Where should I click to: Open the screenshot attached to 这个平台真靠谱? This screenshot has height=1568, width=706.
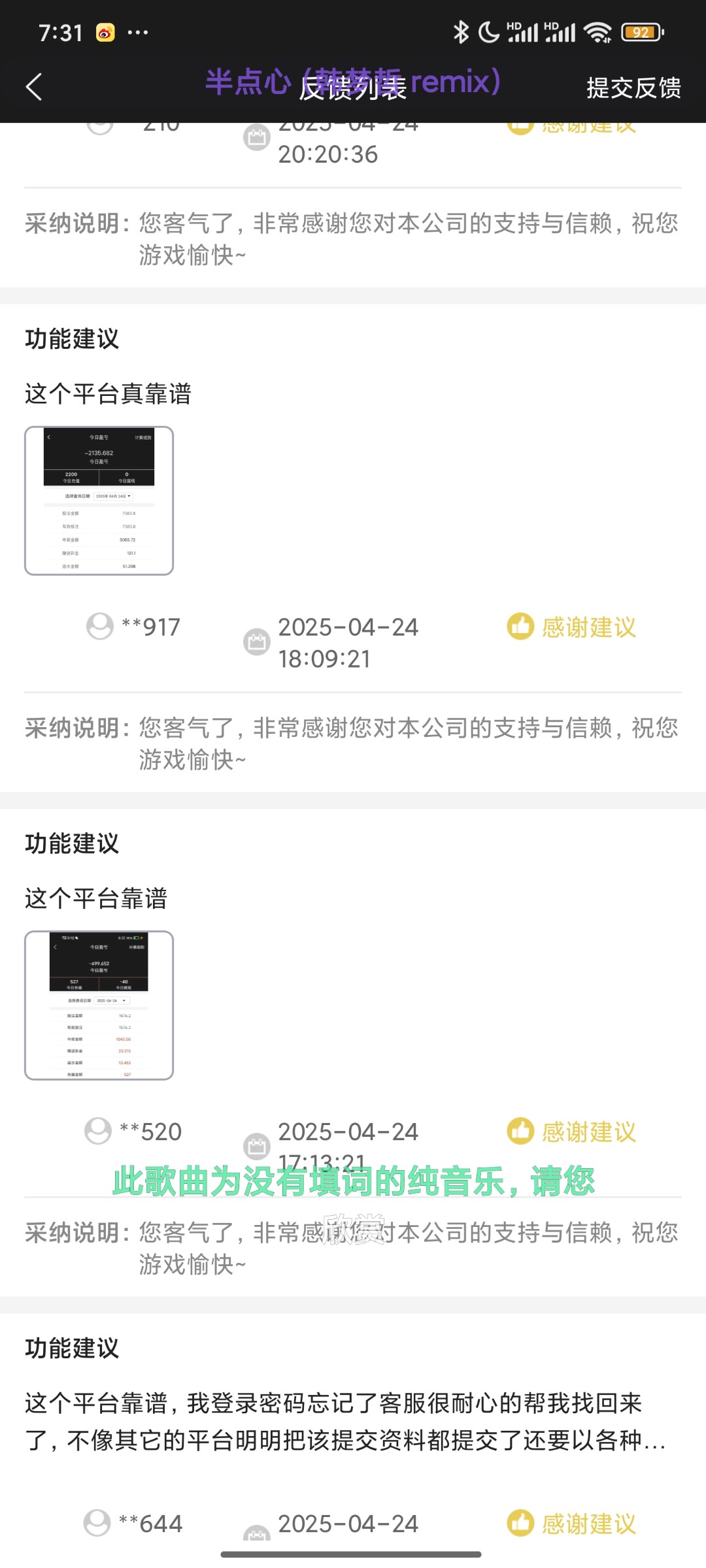click(99, 500)
